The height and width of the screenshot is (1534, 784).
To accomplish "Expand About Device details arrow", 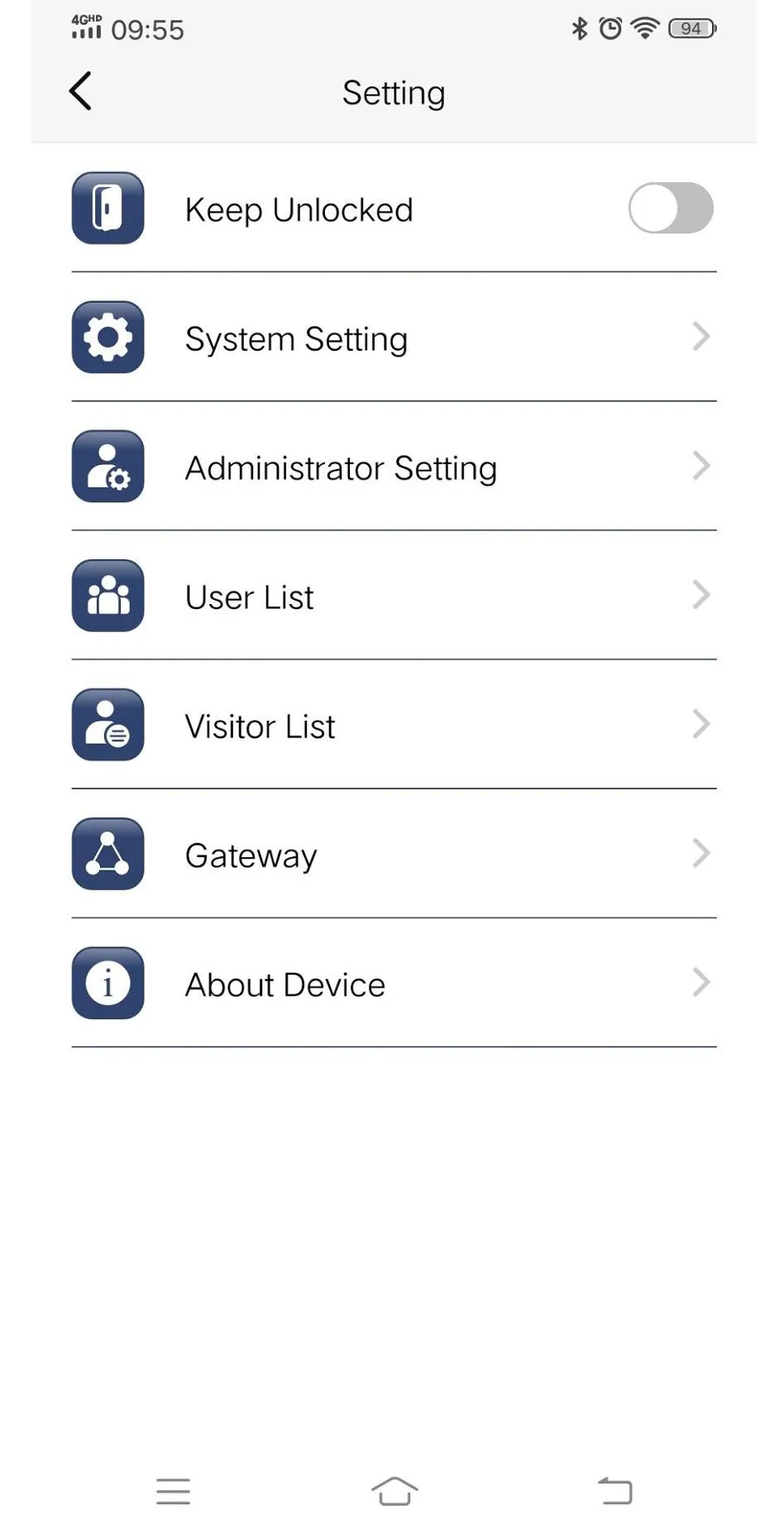I will pyautogui.click(x=700, y=983).
